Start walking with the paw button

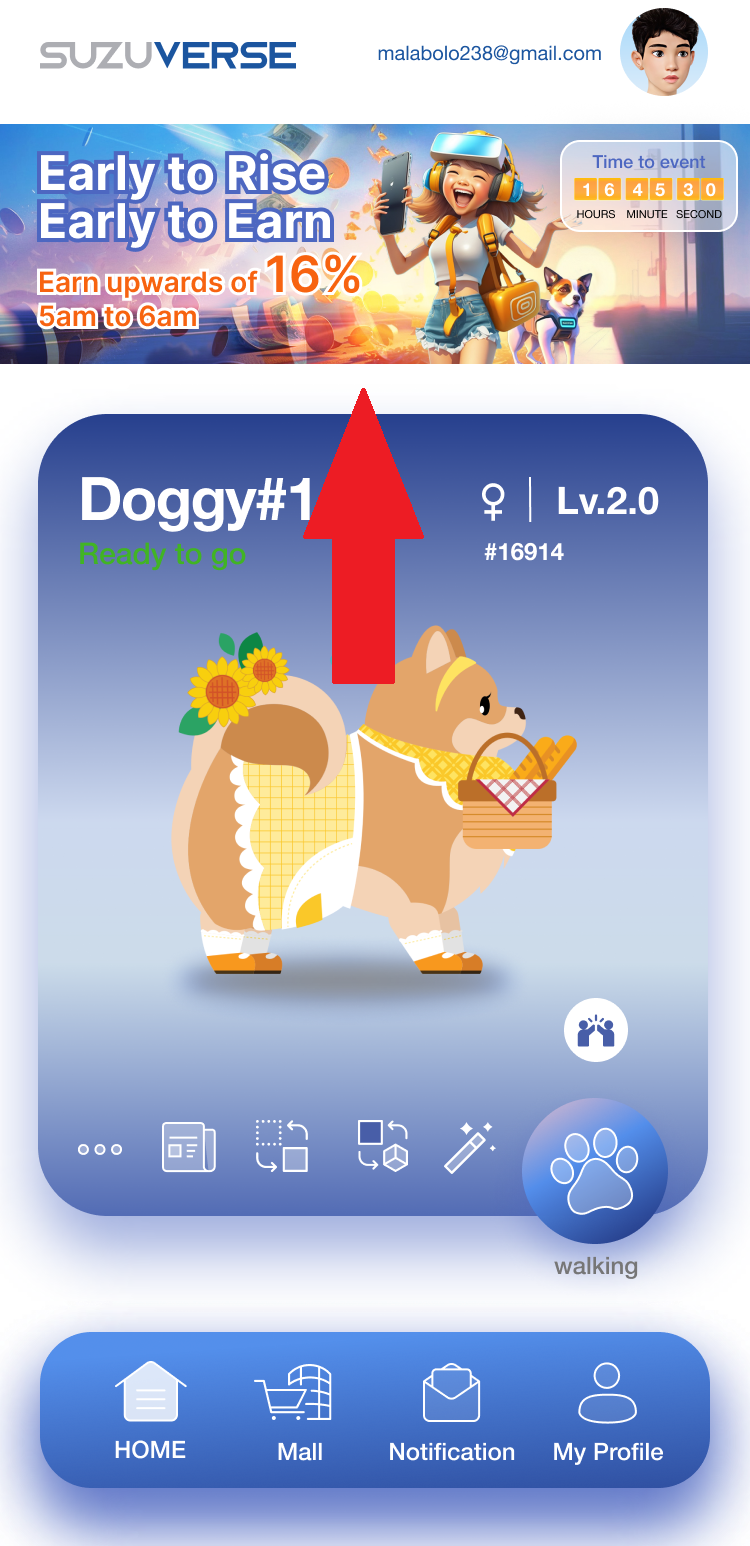click(x=595, y=1171)
